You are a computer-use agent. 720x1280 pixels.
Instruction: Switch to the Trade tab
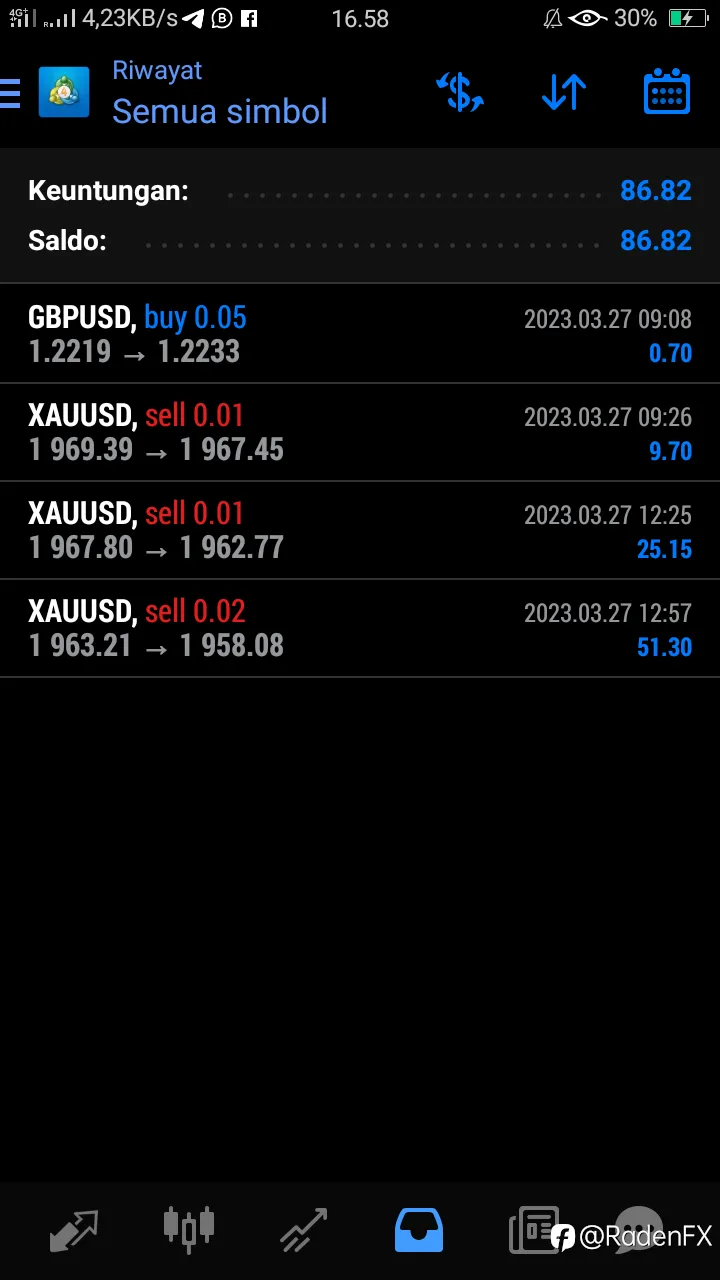(303, 1230)
